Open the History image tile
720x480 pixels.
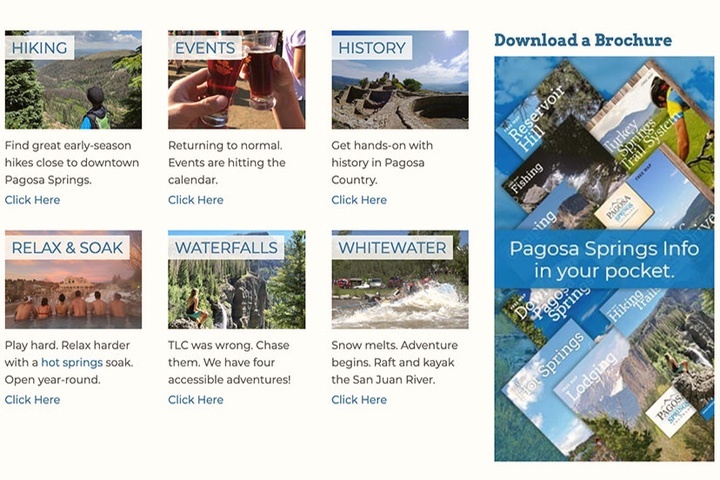tap(399, 80)
